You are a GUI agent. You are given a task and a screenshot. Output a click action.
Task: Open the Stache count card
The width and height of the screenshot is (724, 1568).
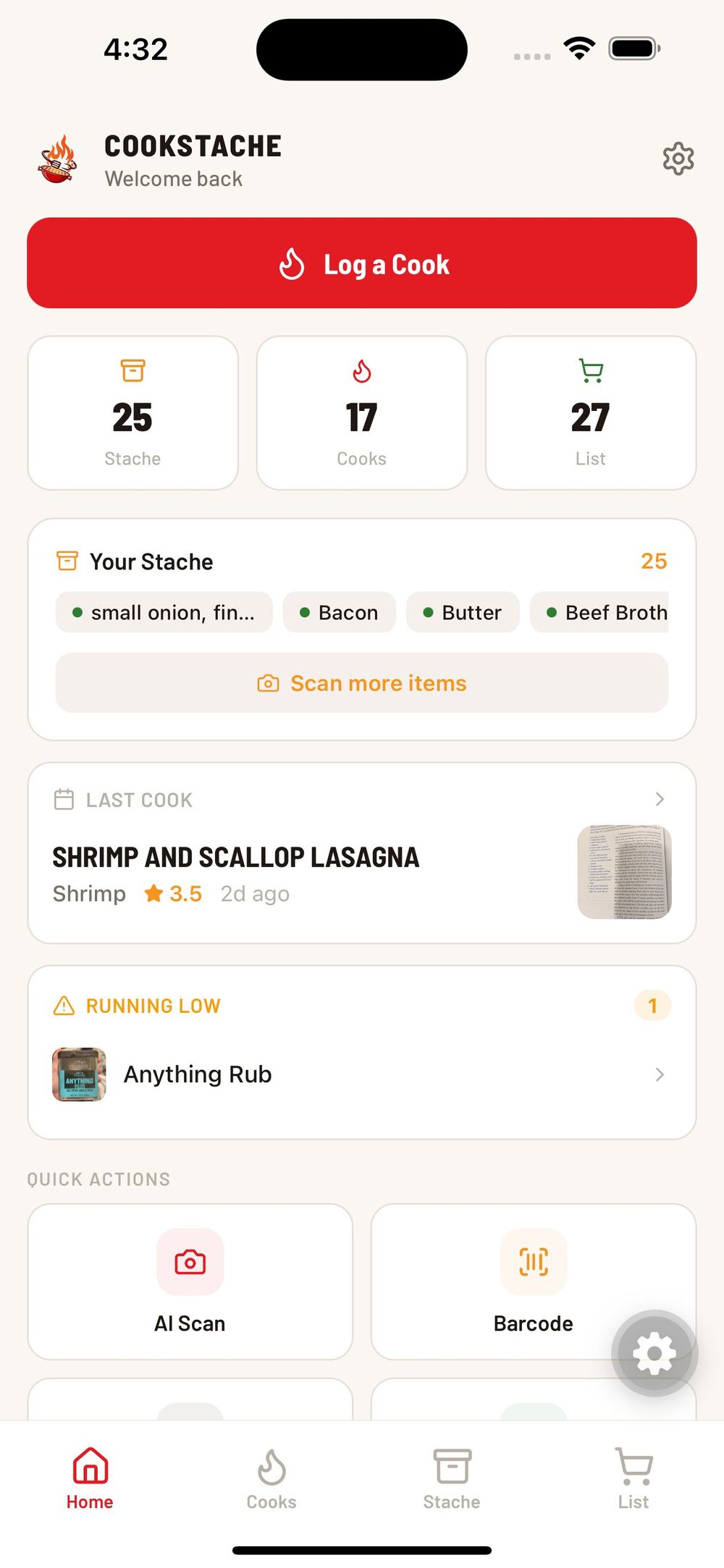click(132, 413)
